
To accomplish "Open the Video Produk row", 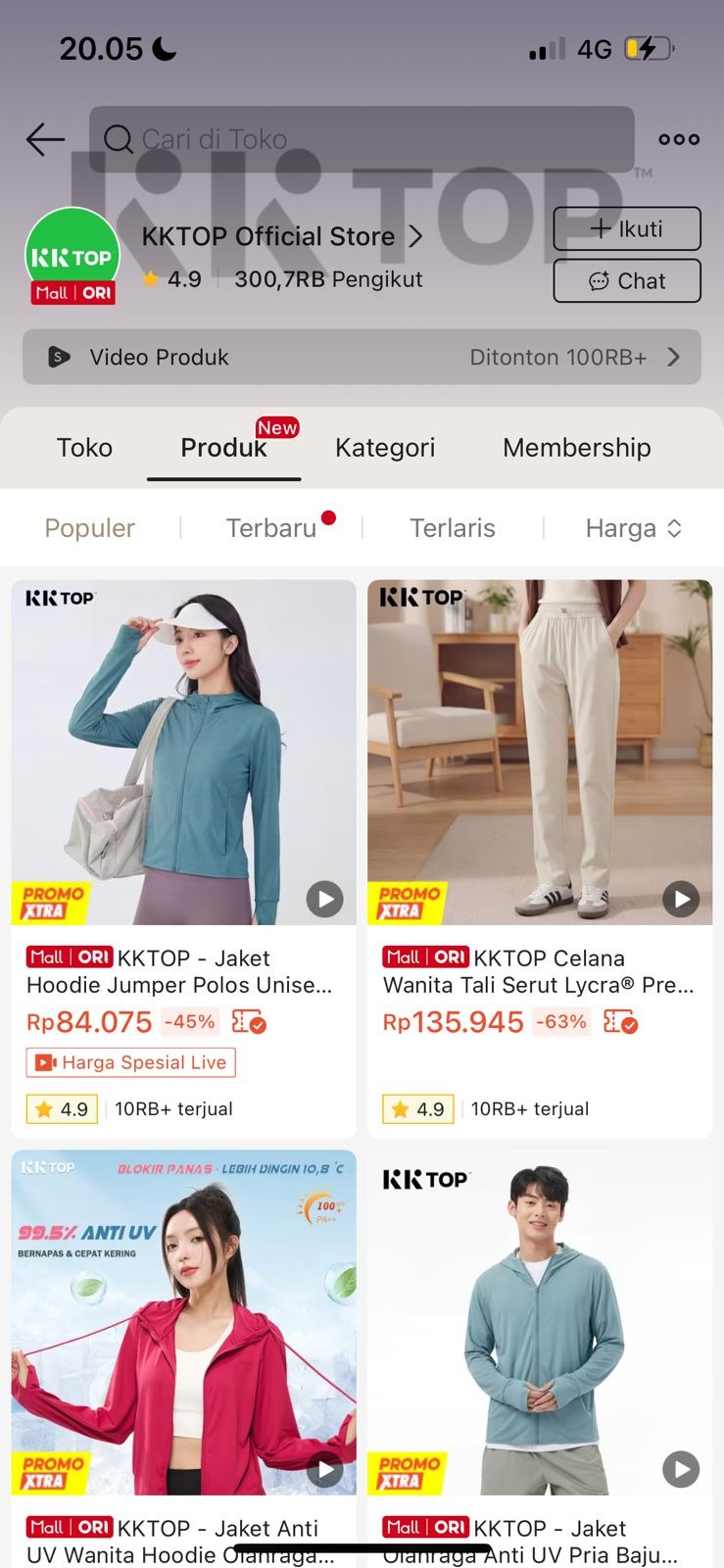I will 362,357.
